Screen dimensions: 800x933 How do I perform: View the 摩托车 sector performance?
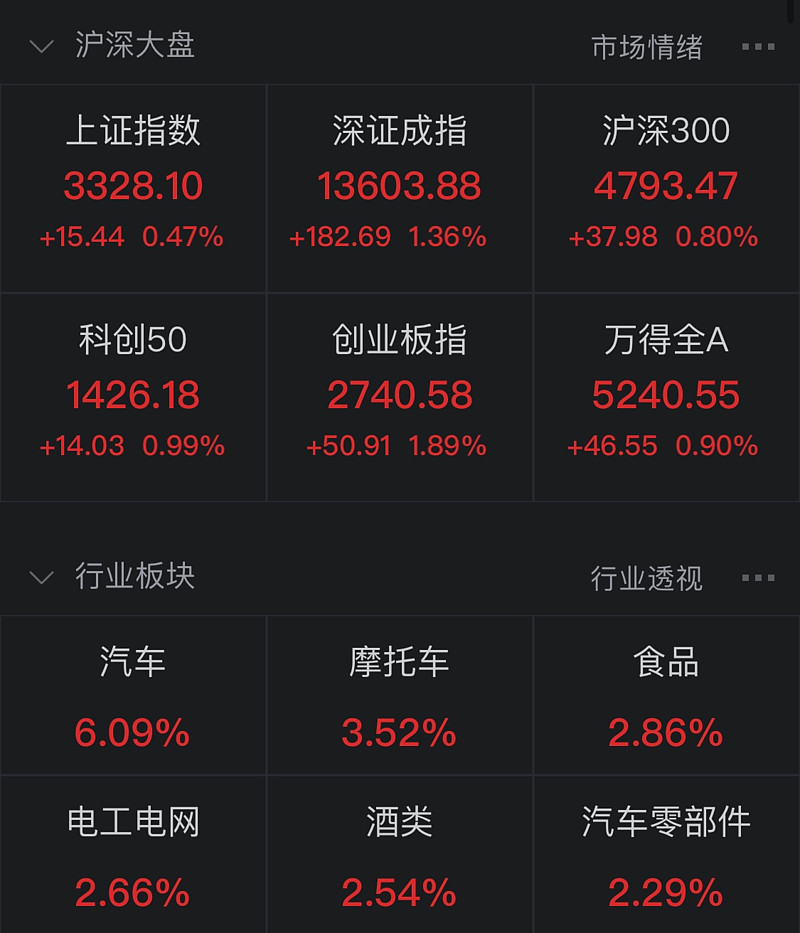pyautogui.click(x=400, y=697)
